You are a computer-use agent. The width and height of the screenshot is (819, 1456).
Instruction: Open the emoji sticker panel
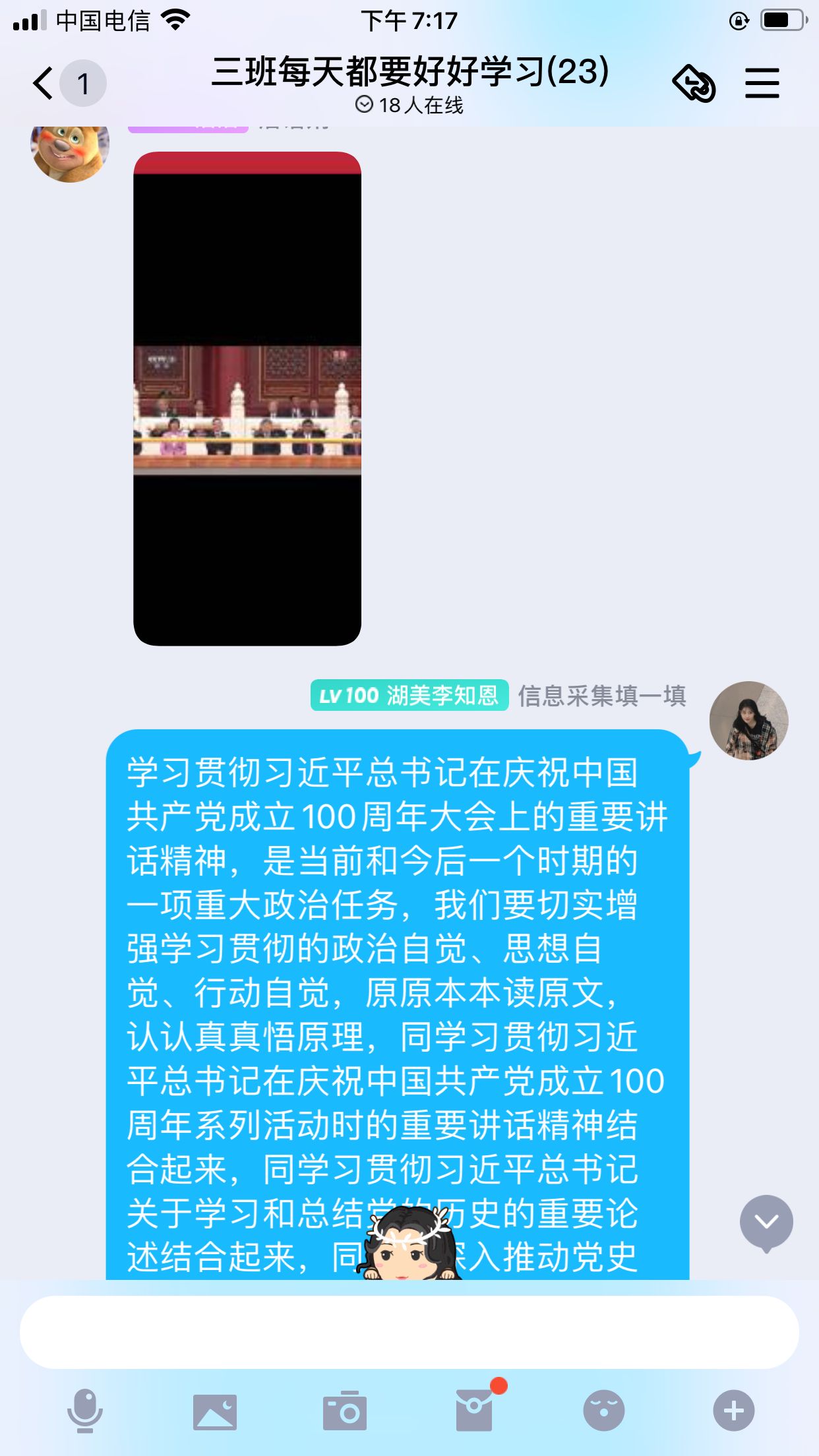pyautogui.click(x=603, y=1410)
